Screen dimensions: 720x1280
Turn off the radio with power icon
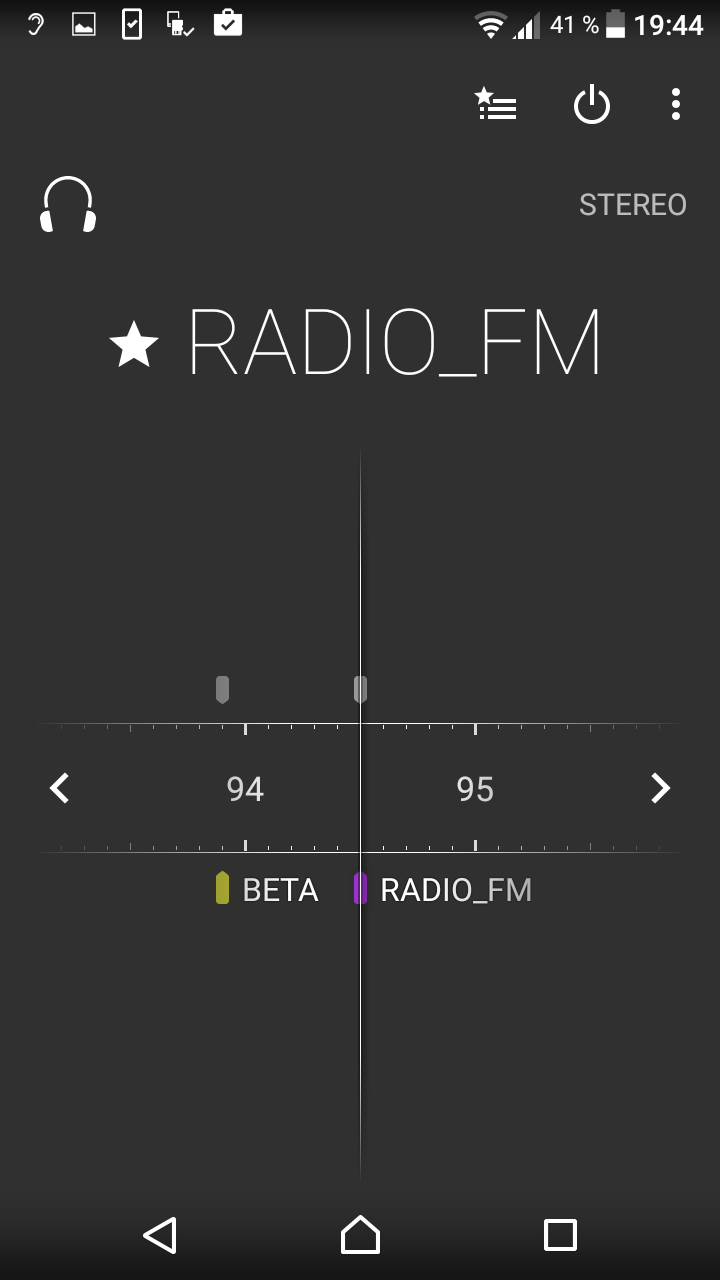(x=592, y=104)
